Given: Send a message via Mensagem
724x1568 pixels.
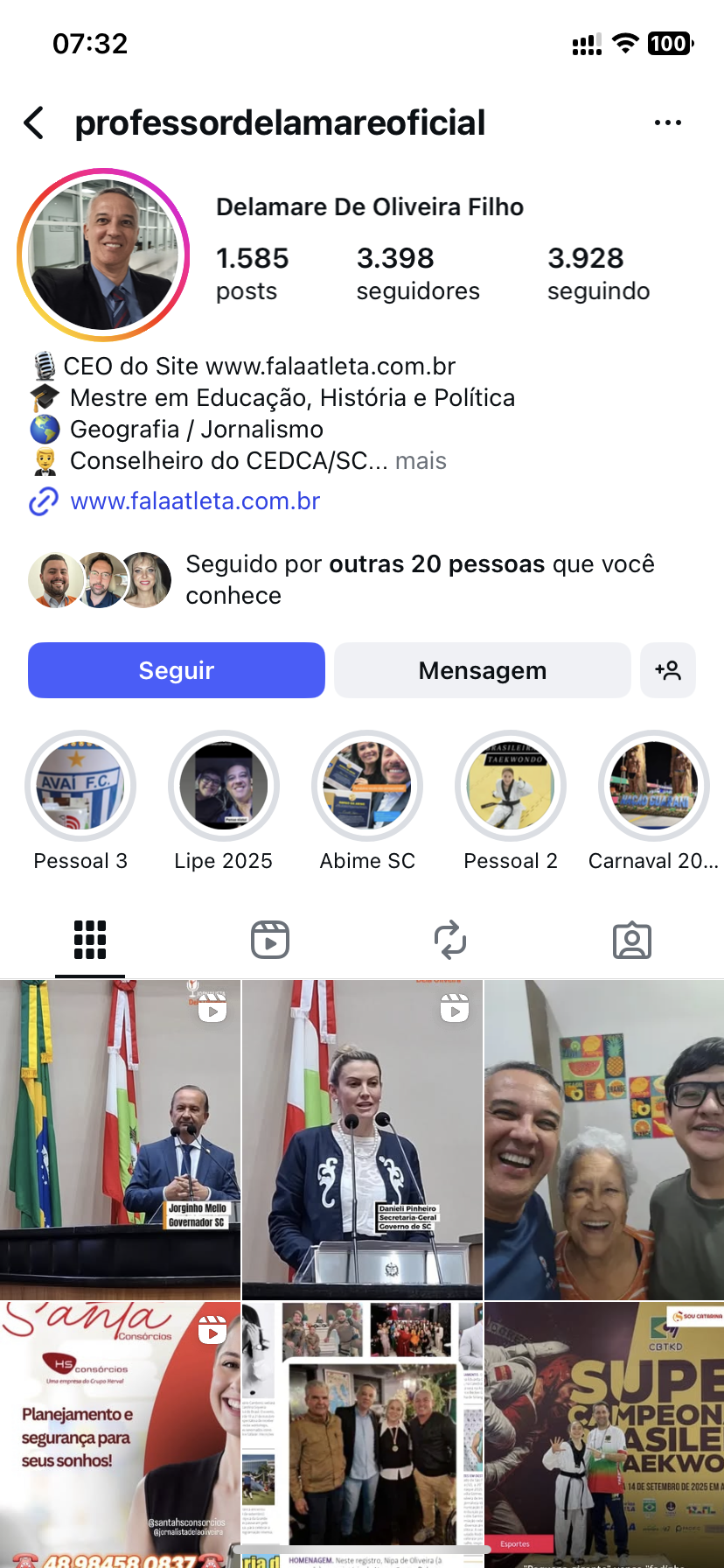Looking at the screenshot, I should pyautogui.click(x=482, y=670).
